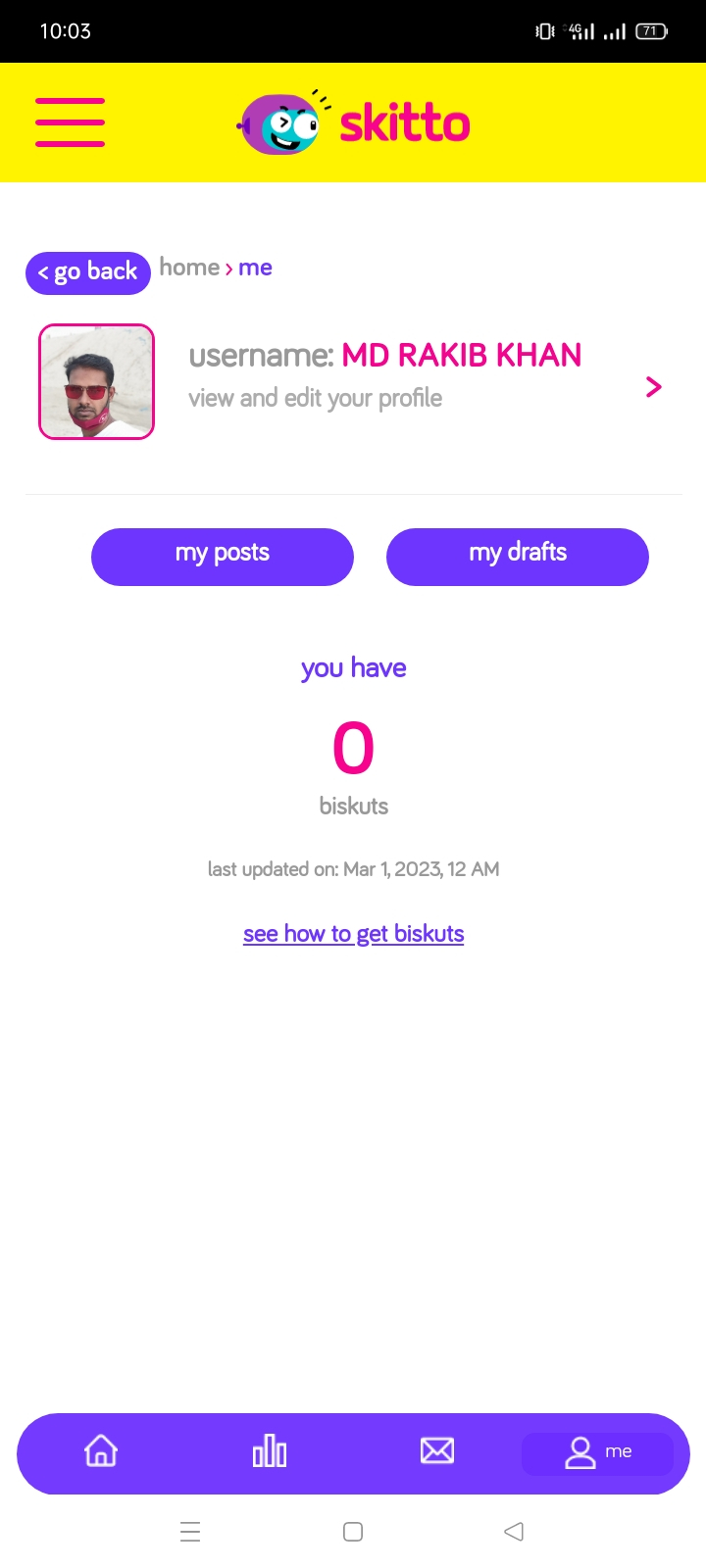Tap the system back button

tap(514, 1532)
